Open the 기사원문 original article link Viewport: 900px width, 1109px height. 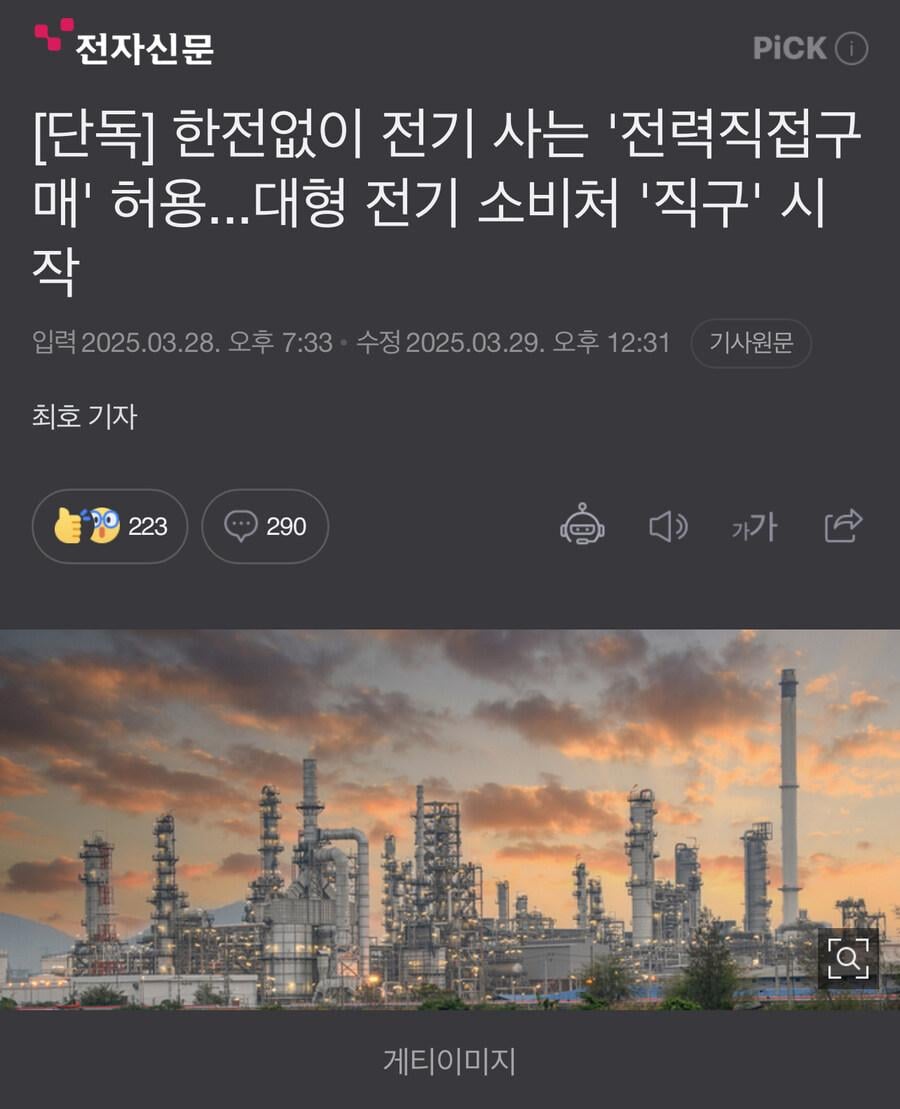click(x=750, y=343)
